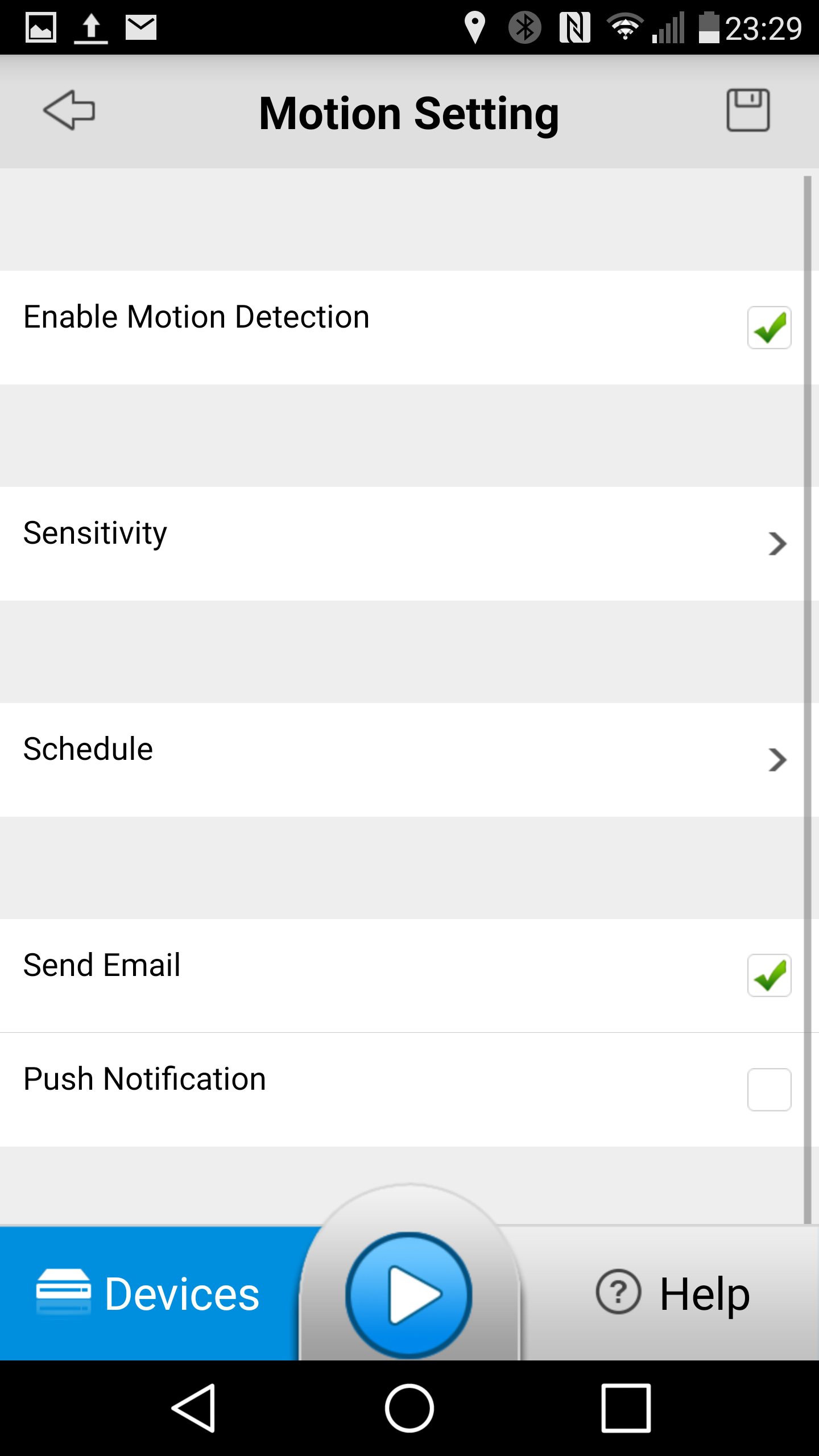Image resolution: width=819 pixels, height=1456 pixels.
Task: Go to the home screen
Action: (x=409, y=1408)
